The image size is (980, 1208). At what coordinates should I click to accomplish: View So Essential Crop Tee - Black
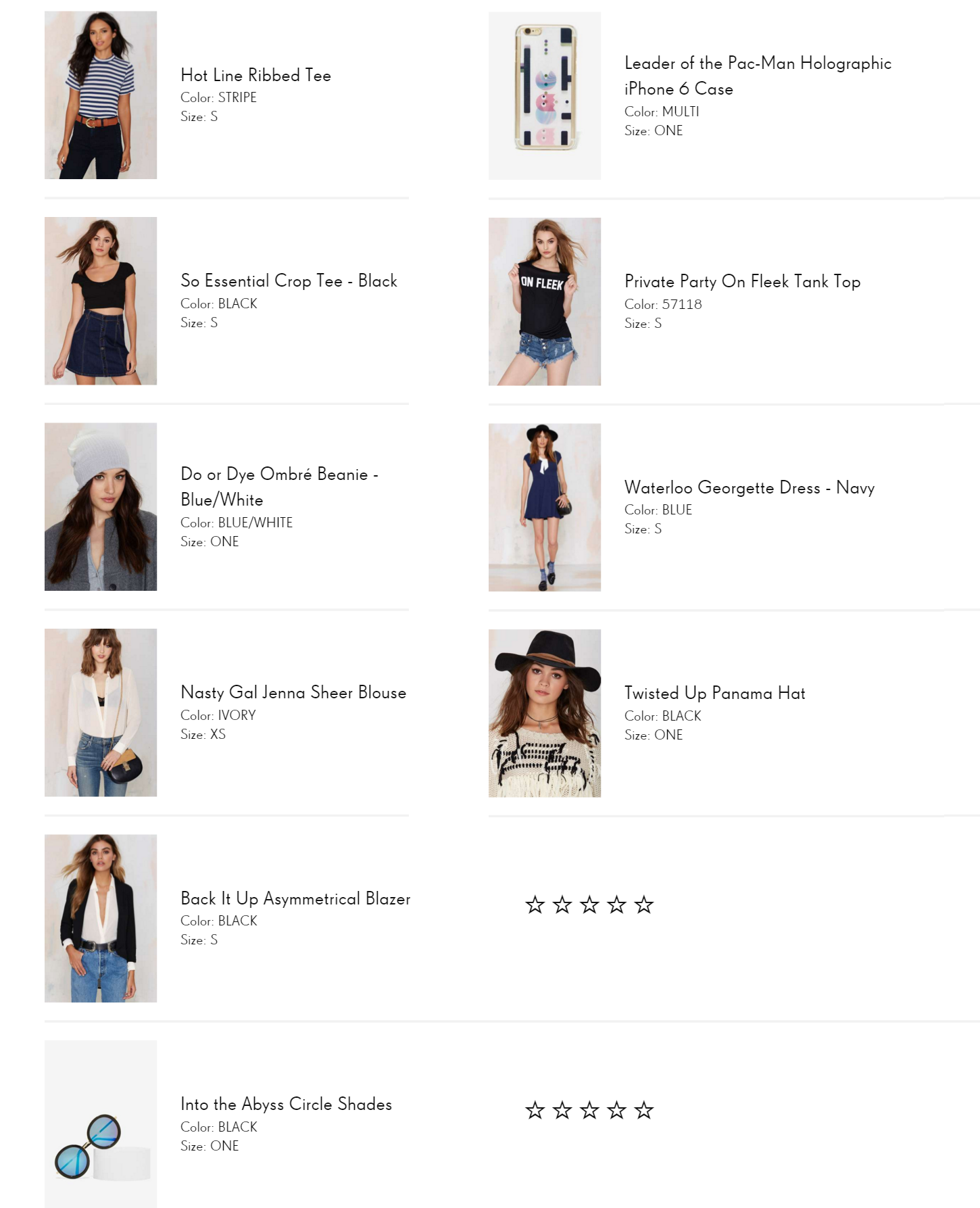tap(289, 281)
